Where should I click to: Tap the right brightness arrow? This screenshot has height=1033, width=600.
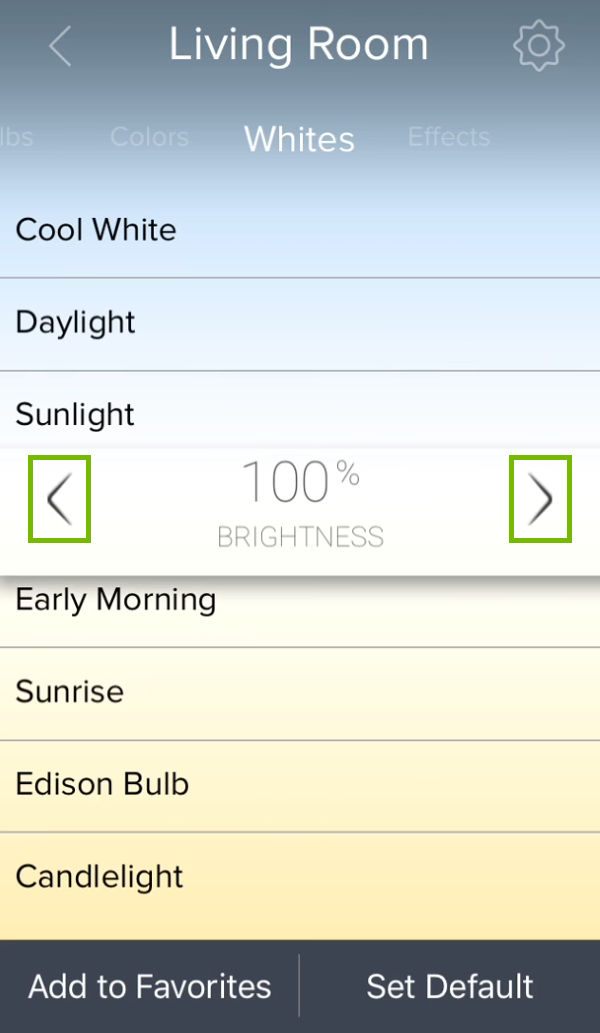(540, 499)
